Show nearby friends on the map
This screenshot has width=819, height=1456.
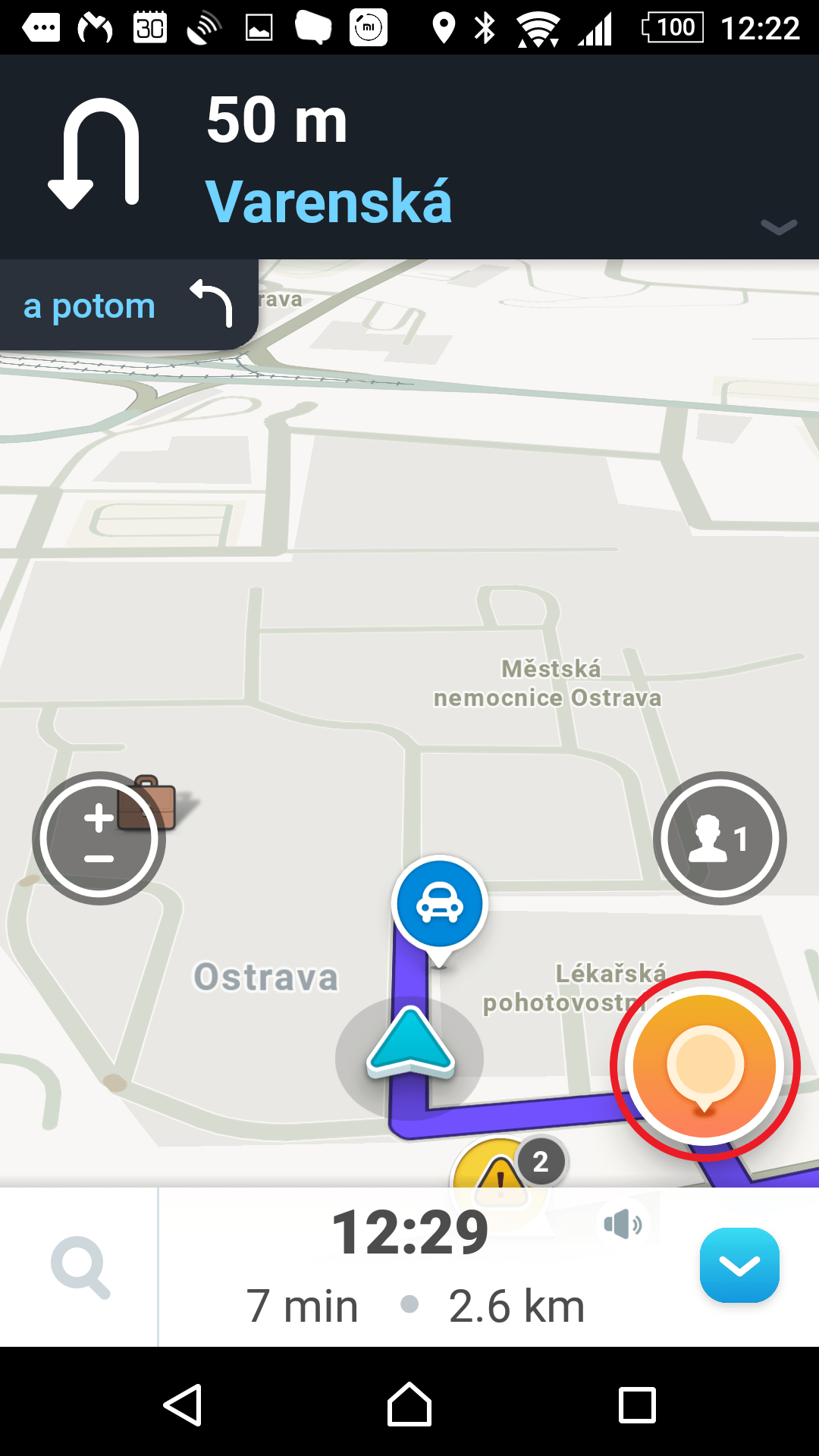tap(720, 838)
